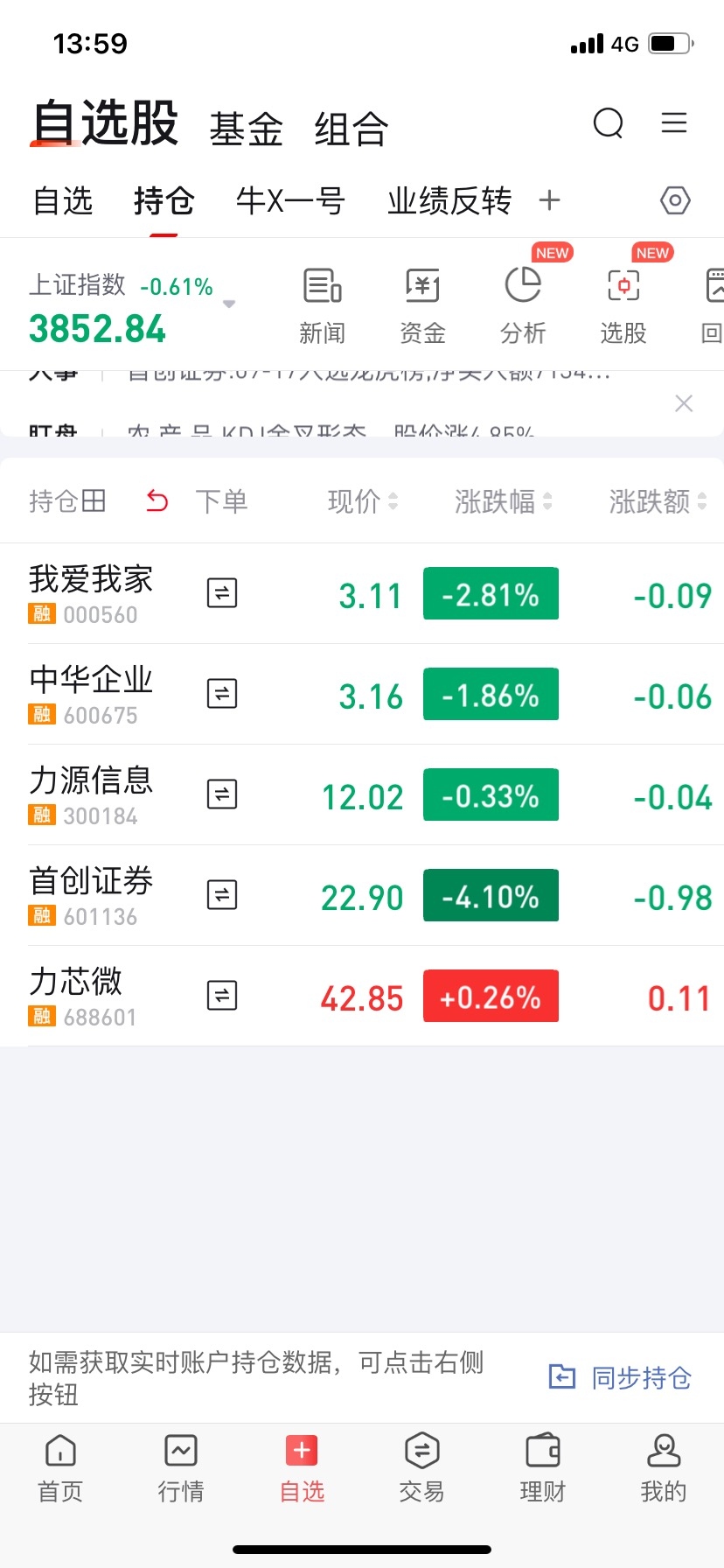Sort holdings by 涨跌幅
Viewport: 724px width, 1568px height.
click(503, 501)
